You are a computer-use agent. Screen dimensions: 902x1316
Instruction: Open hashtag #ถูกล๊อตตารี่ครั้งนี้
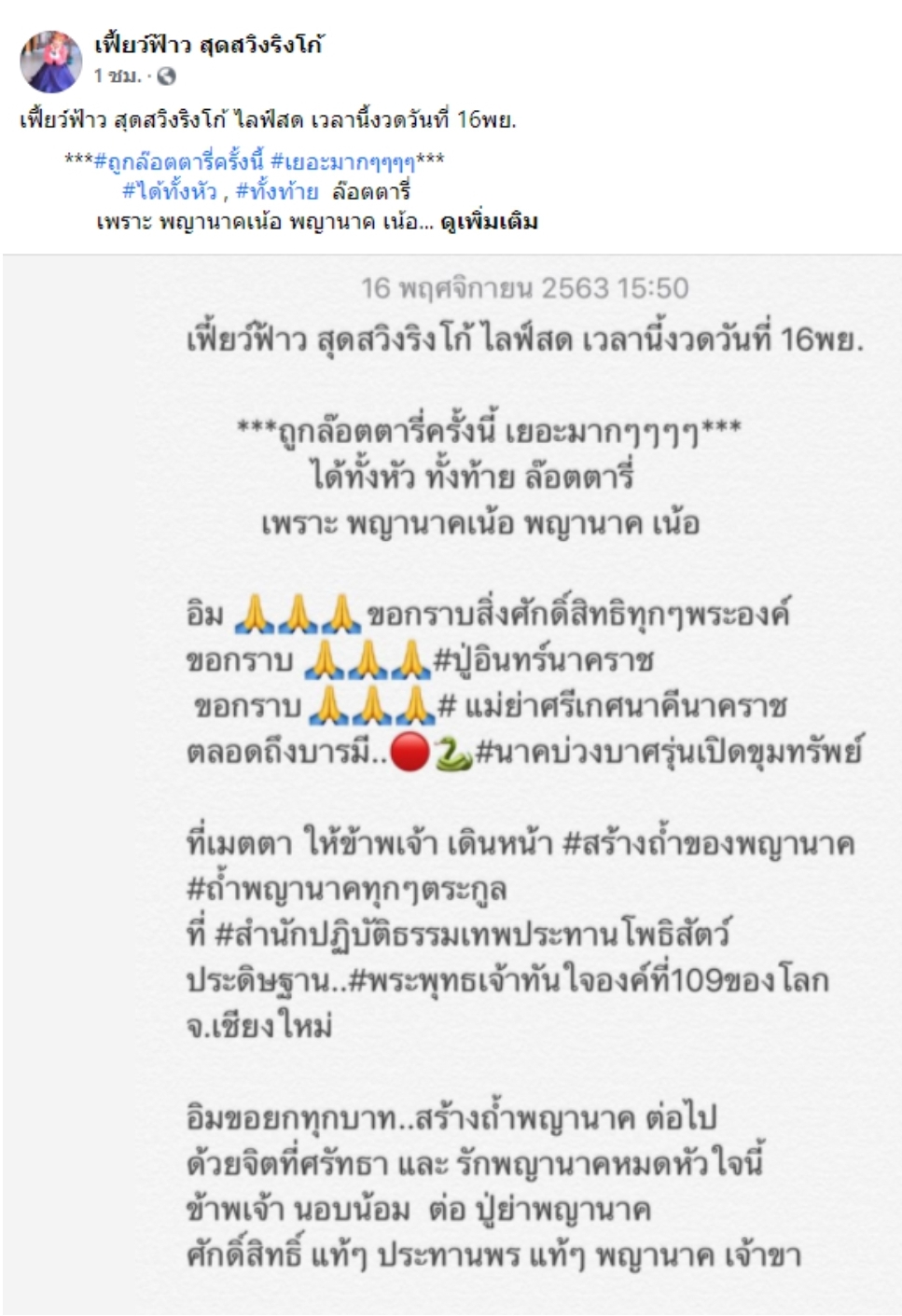[179, 161]
